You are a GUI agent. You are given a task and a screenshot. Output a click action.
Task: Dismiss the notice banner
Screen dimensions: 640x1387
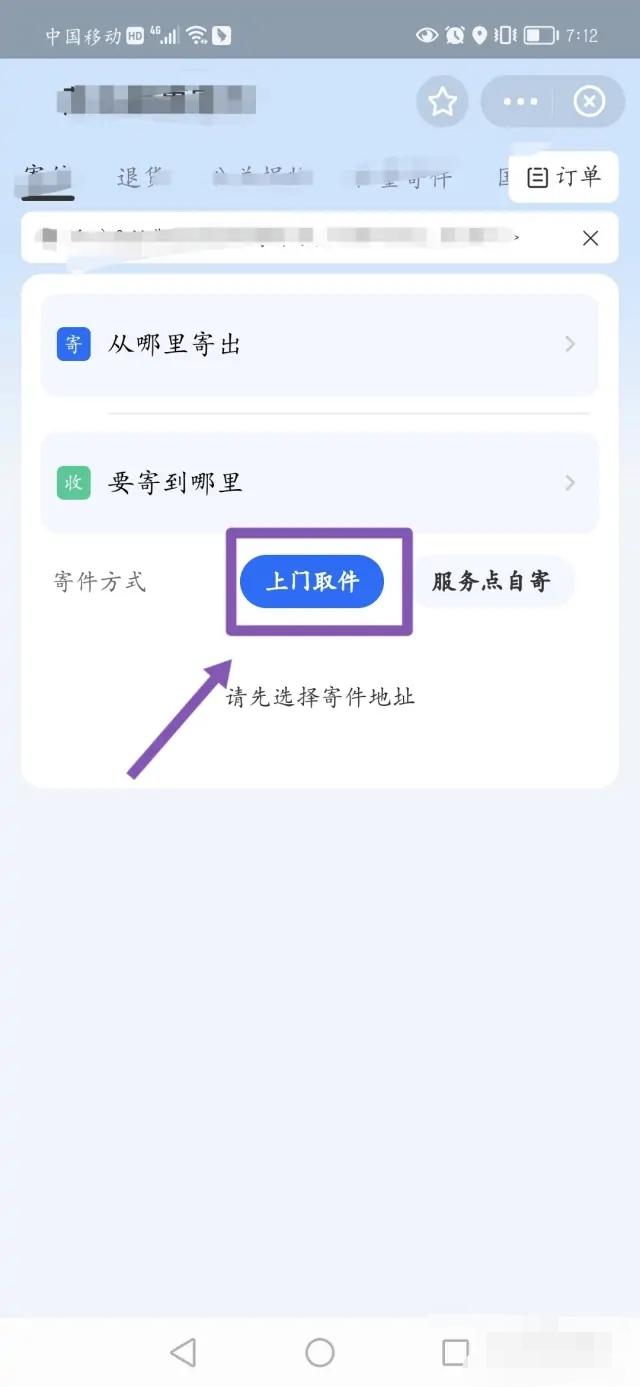point(591,238)
